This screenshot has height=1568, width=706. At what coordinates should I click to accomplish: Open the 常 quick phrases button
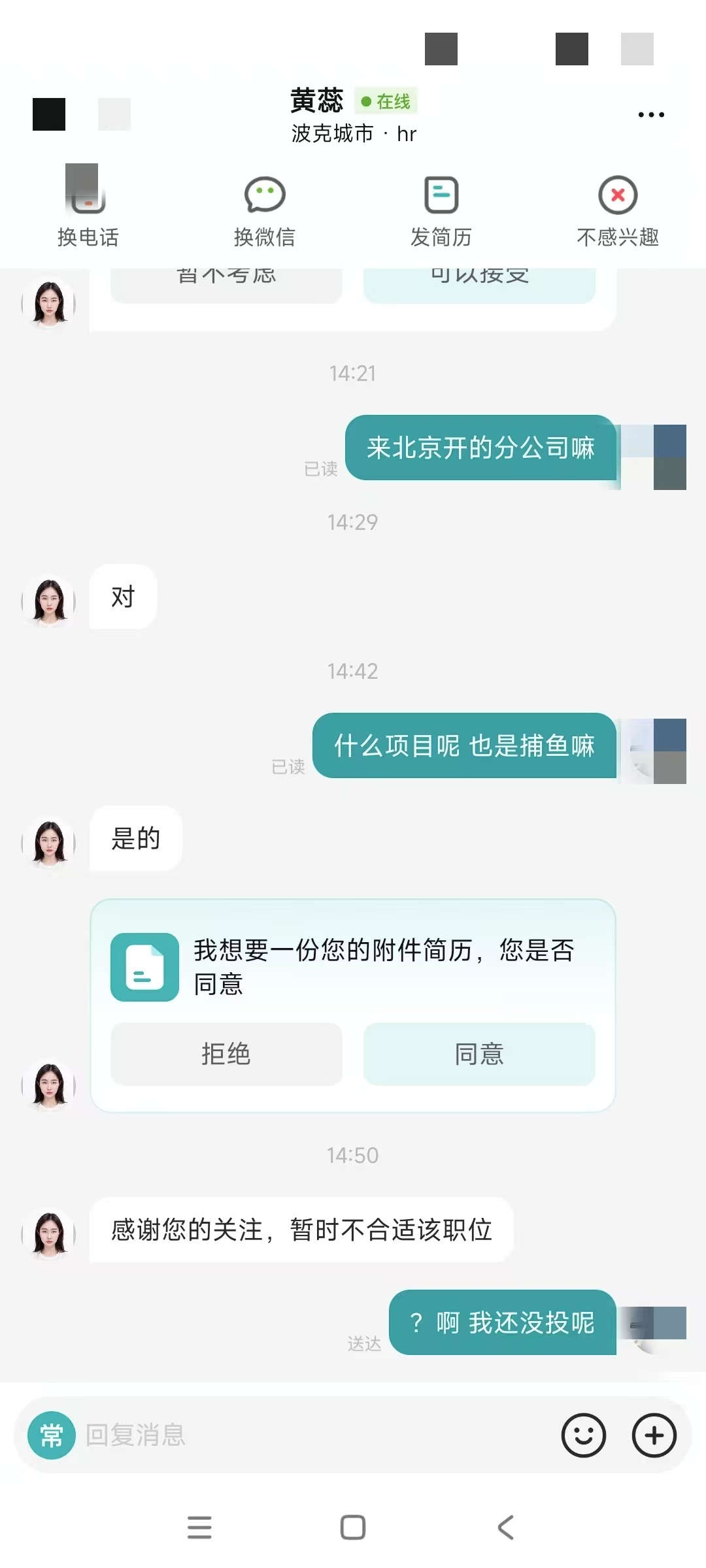(x=51, y=1435)
